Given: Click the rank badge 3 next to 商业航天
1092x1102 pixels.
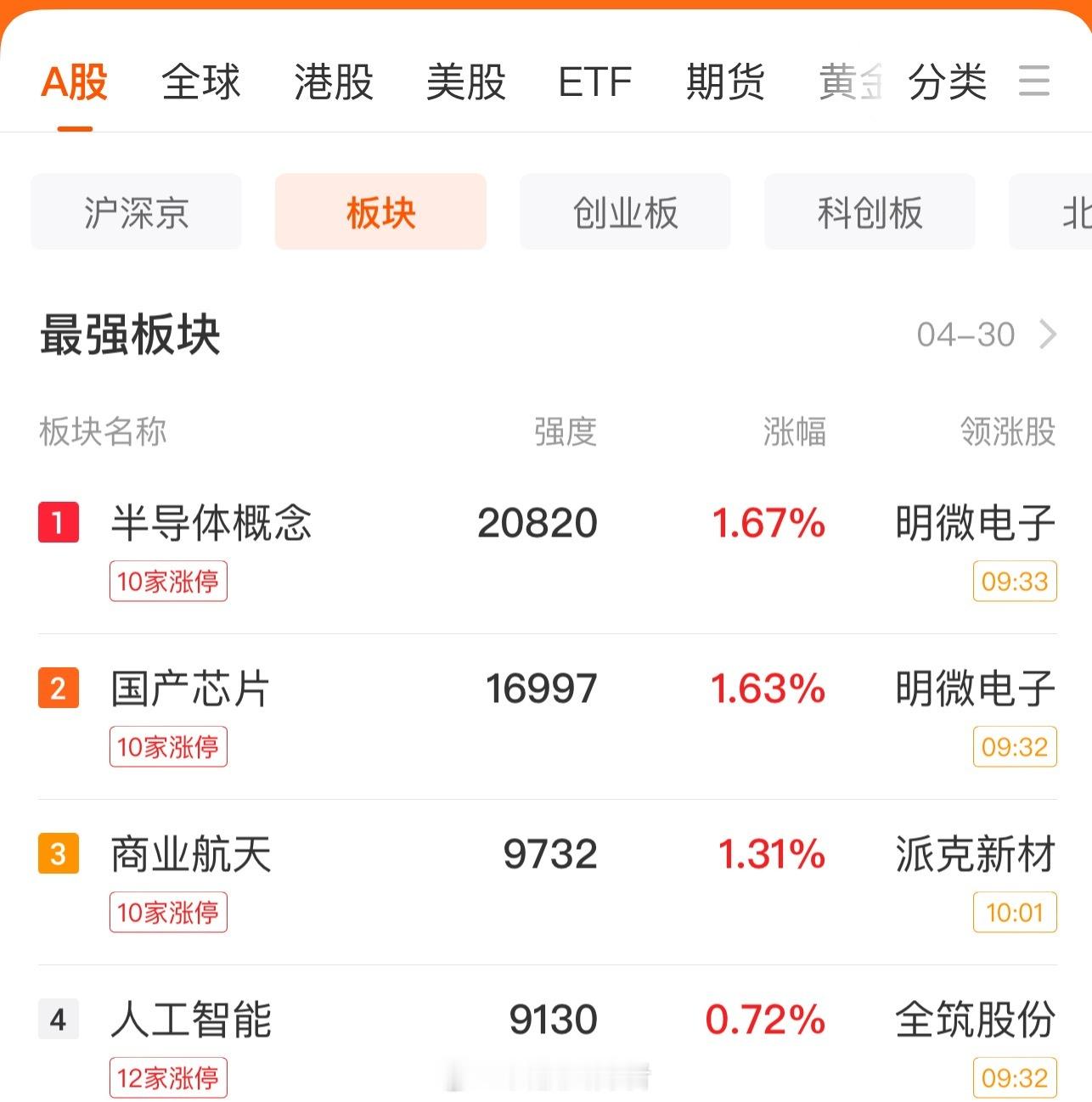Looking at the screenshot, I should click(x=58, y=855).
